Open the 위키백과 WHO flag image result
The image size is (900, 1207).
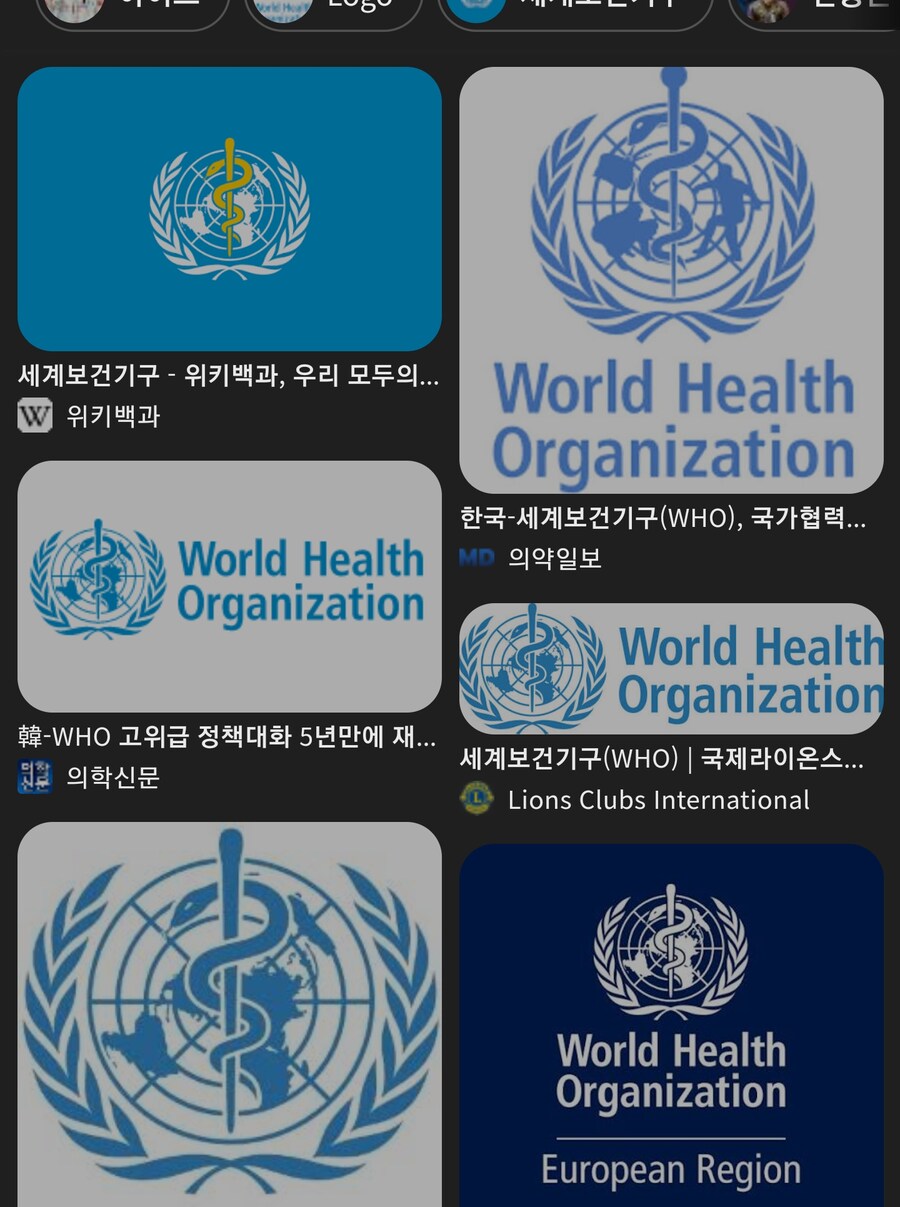click(x=229, y=209)
